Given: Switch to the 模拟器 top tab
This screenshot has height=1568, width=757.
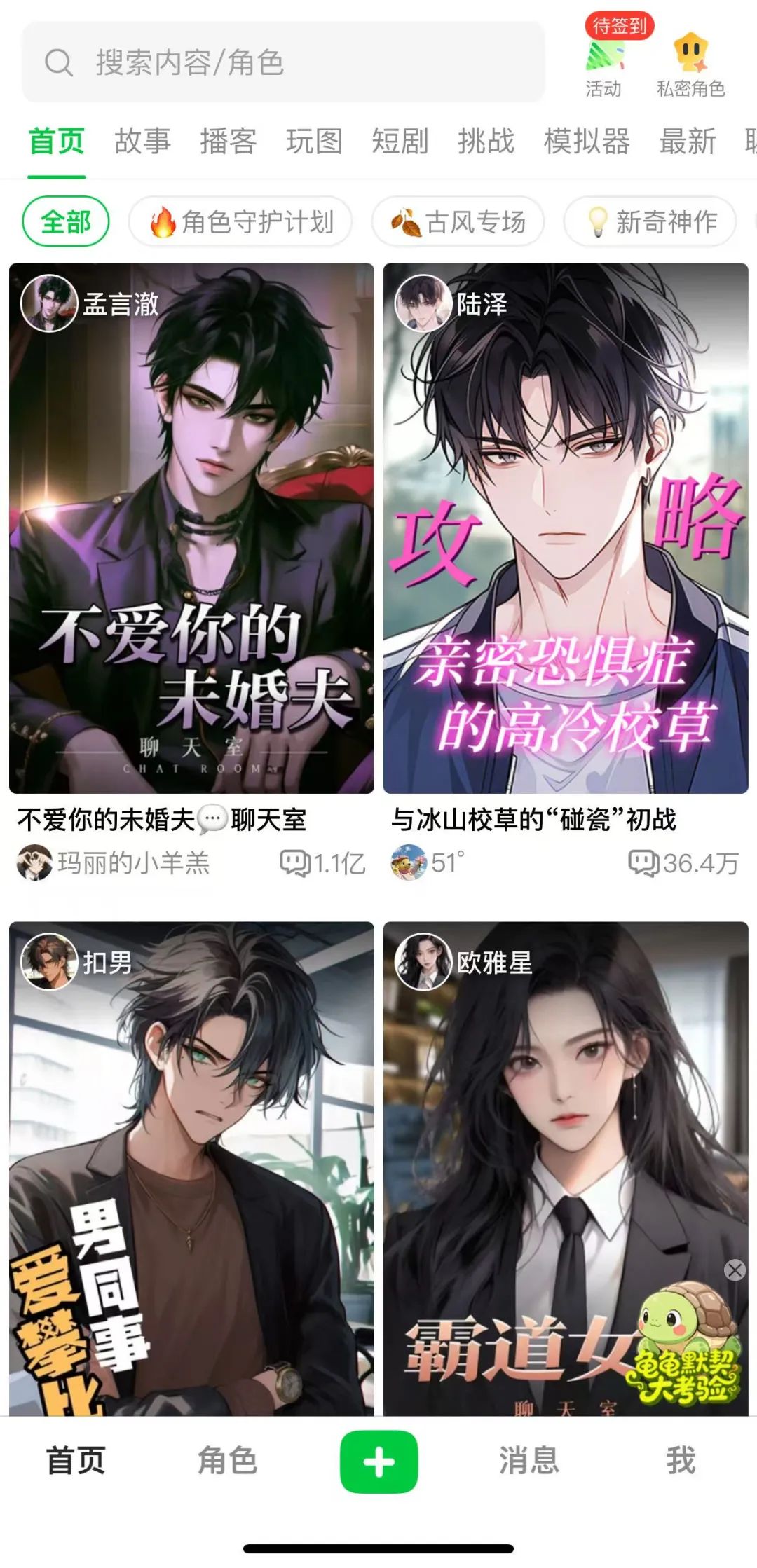Looking at the screenshot, I should click(x=587, y=141).
